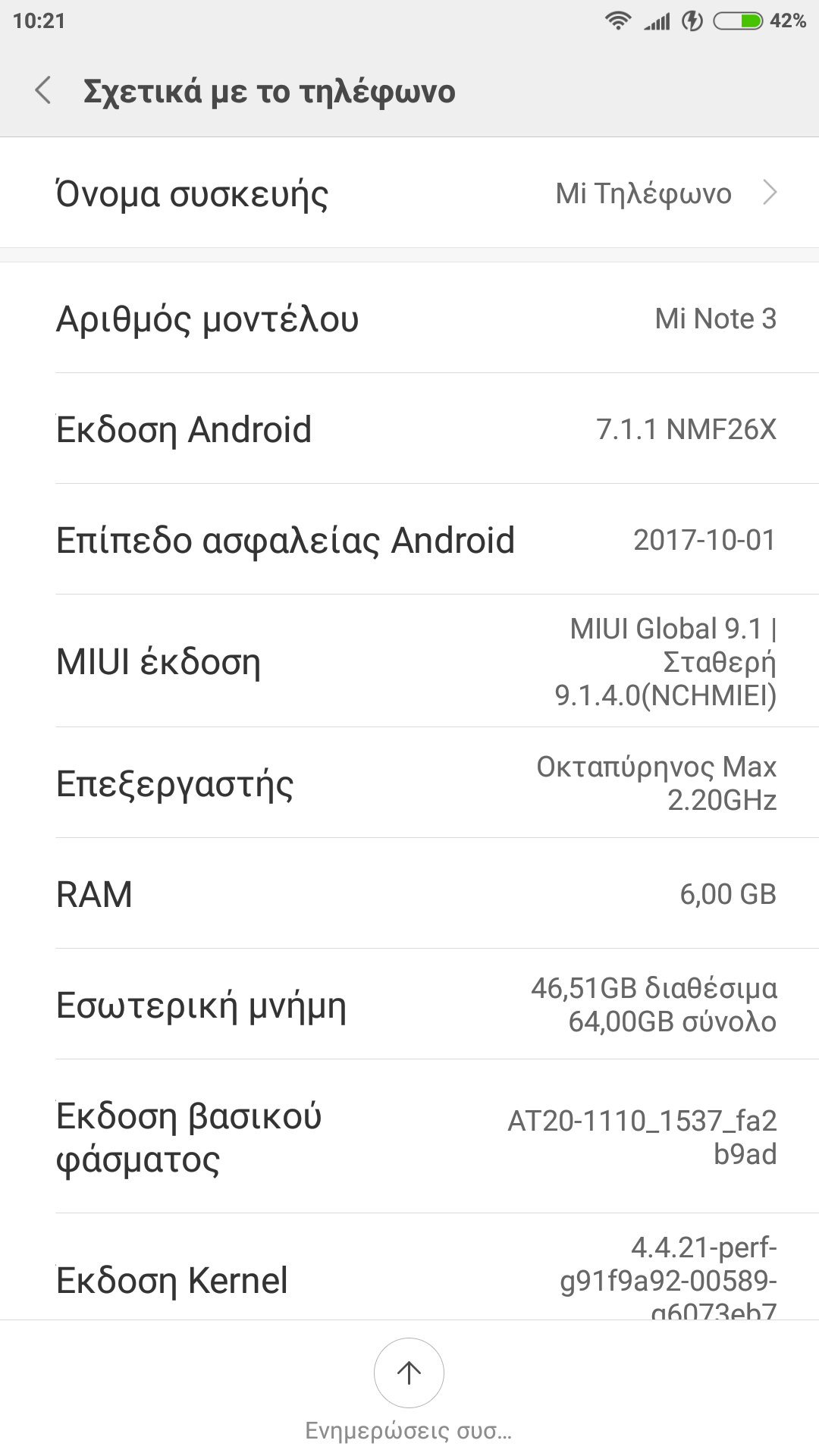The image size is (819, 1456).
Task: Tap the Εκδοση βασικού φάσματος row
Action: click(x=409, y=1137)
